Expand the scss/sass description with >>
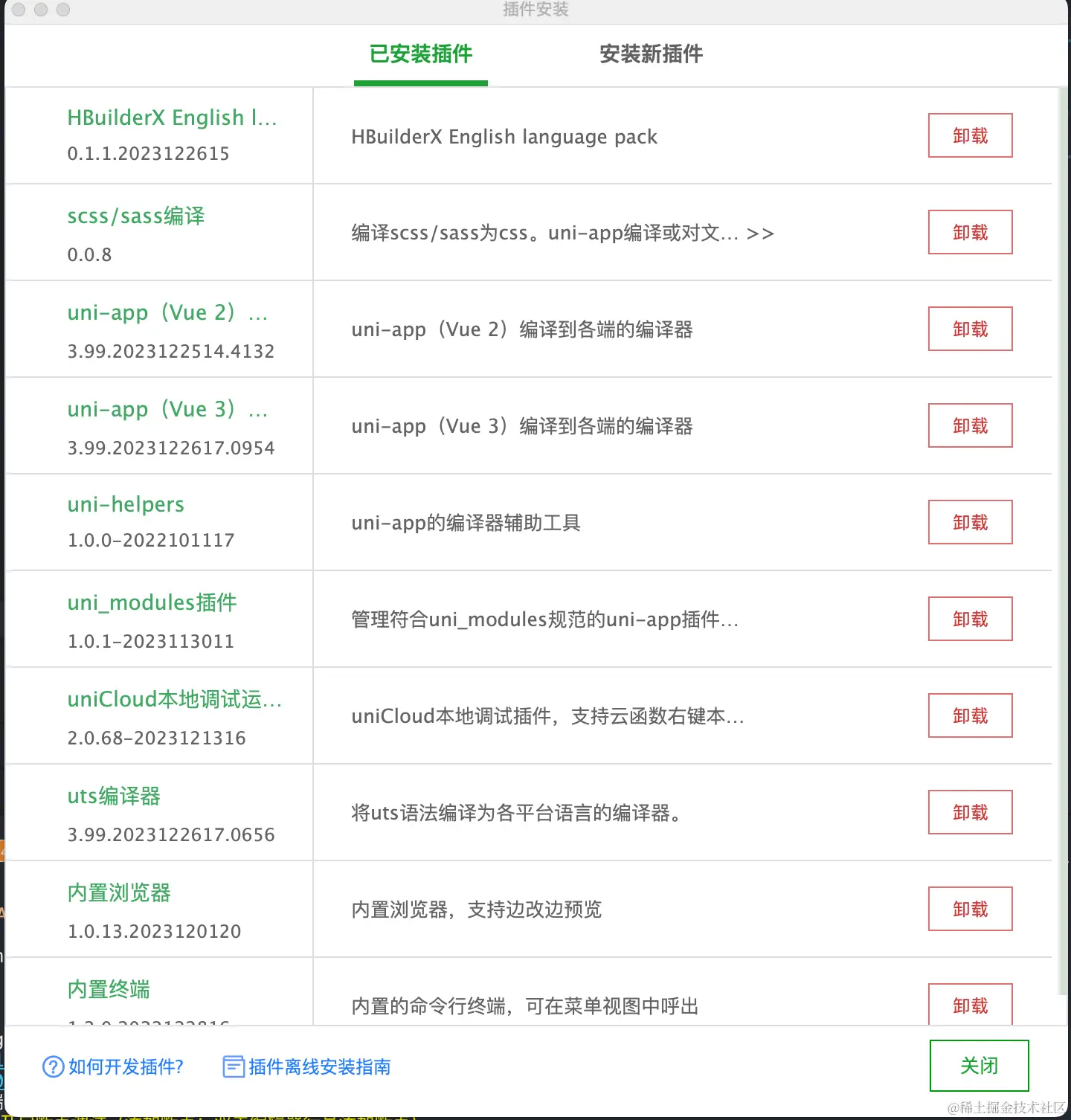This screenshot has width=1071, height=1120. (x=760, y=234)
